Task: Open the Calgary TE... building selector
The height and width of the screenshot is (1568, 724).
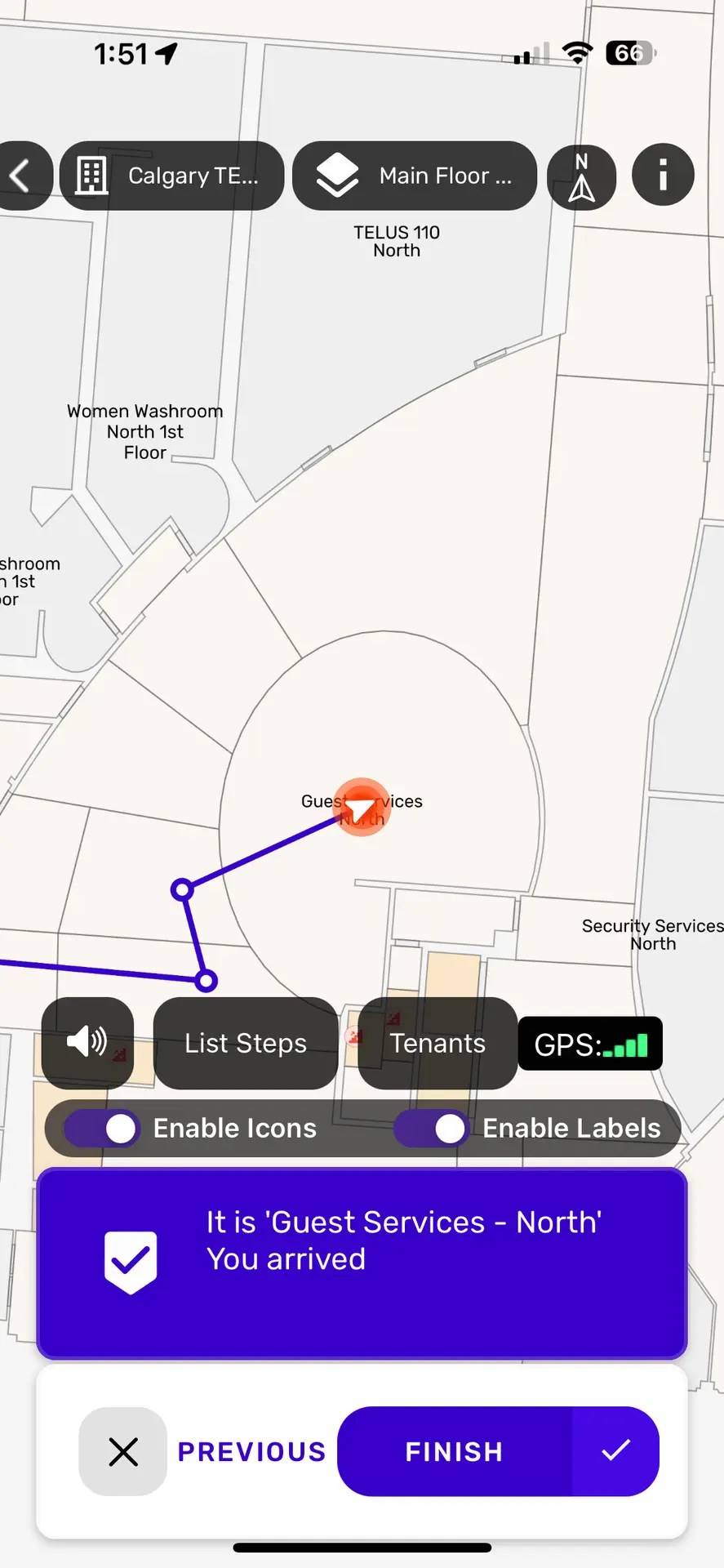Action: coord(172,176)
